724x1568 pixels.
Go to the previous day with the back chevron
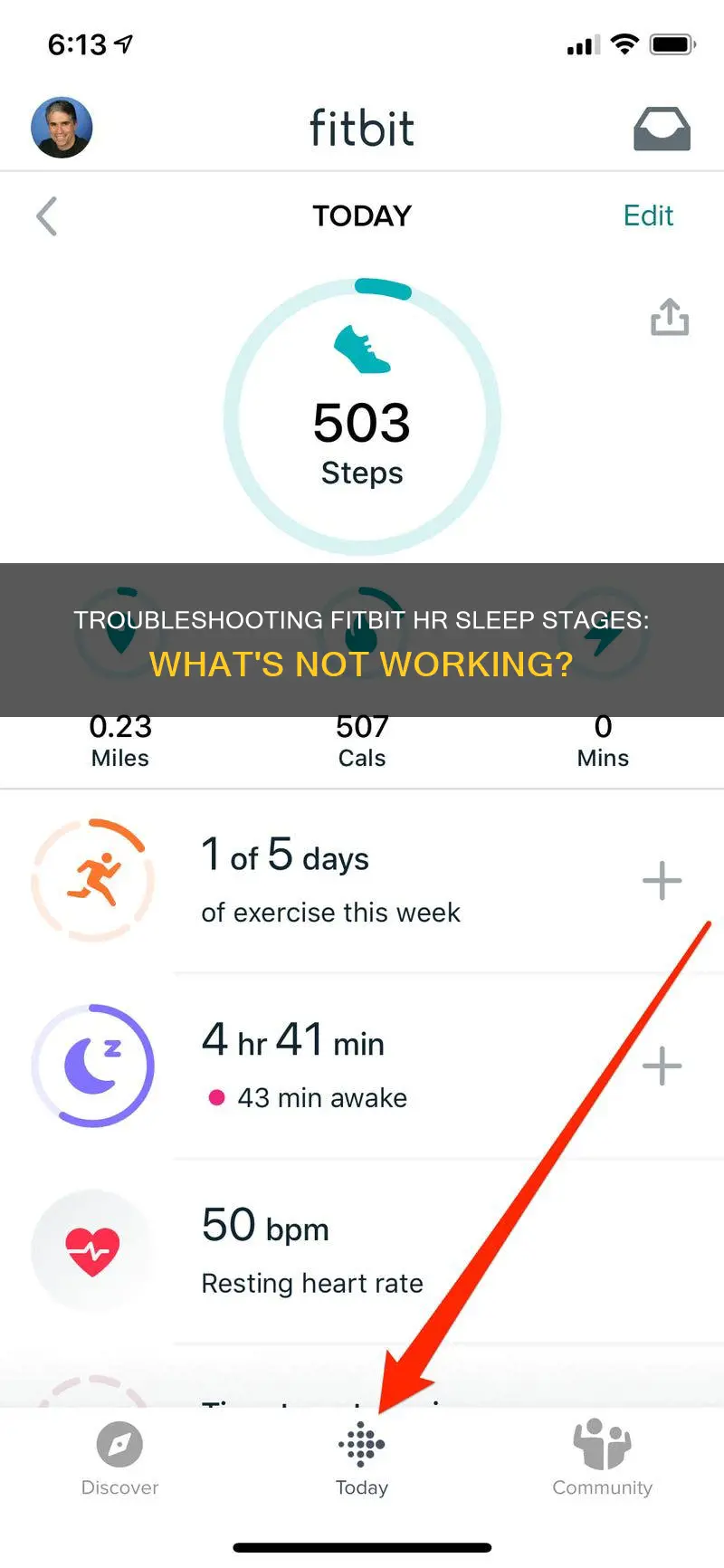pos(47,216)
